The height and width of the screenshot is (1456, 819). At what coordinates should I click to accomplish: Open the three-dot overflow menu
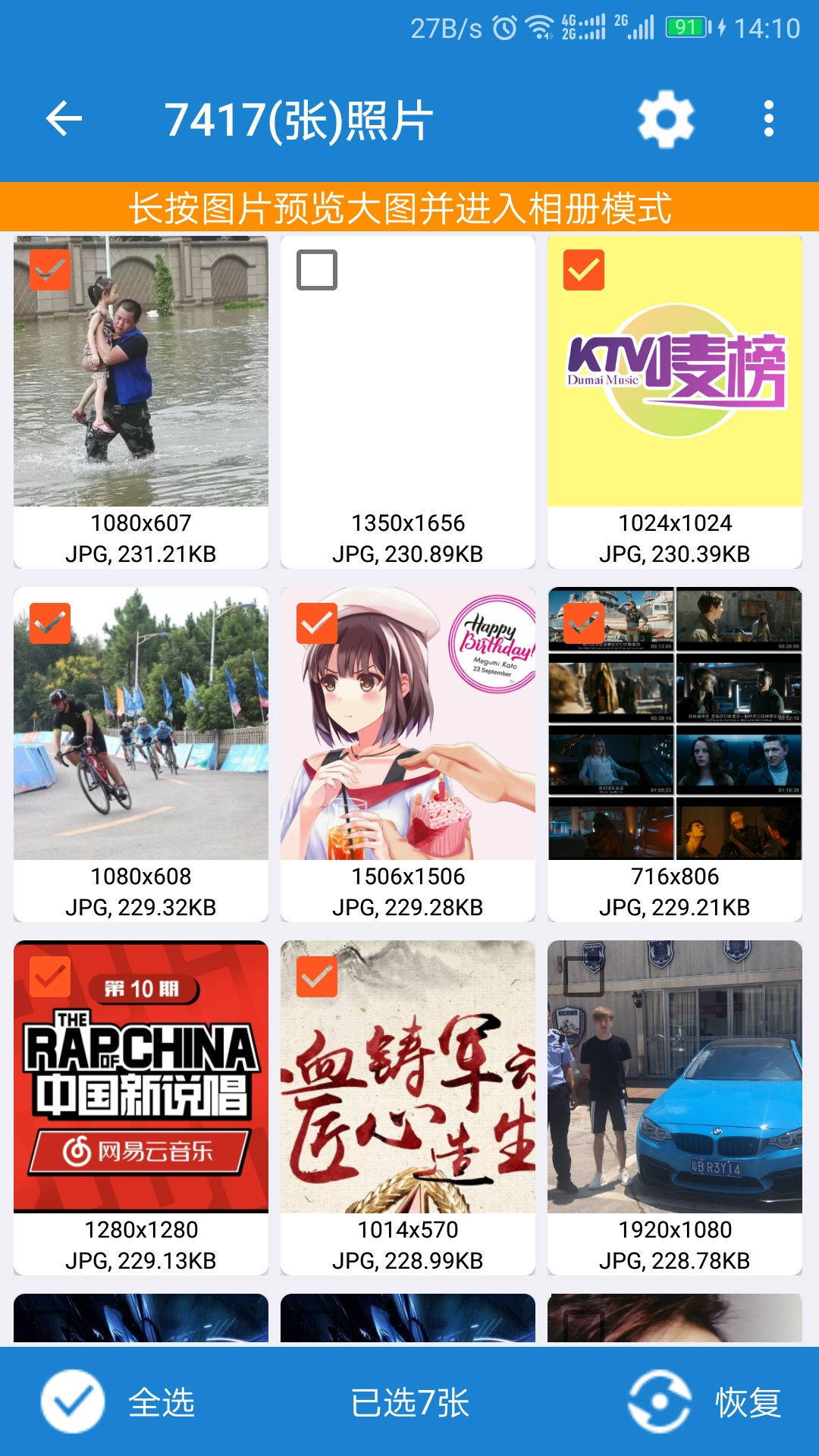point(768,119)
